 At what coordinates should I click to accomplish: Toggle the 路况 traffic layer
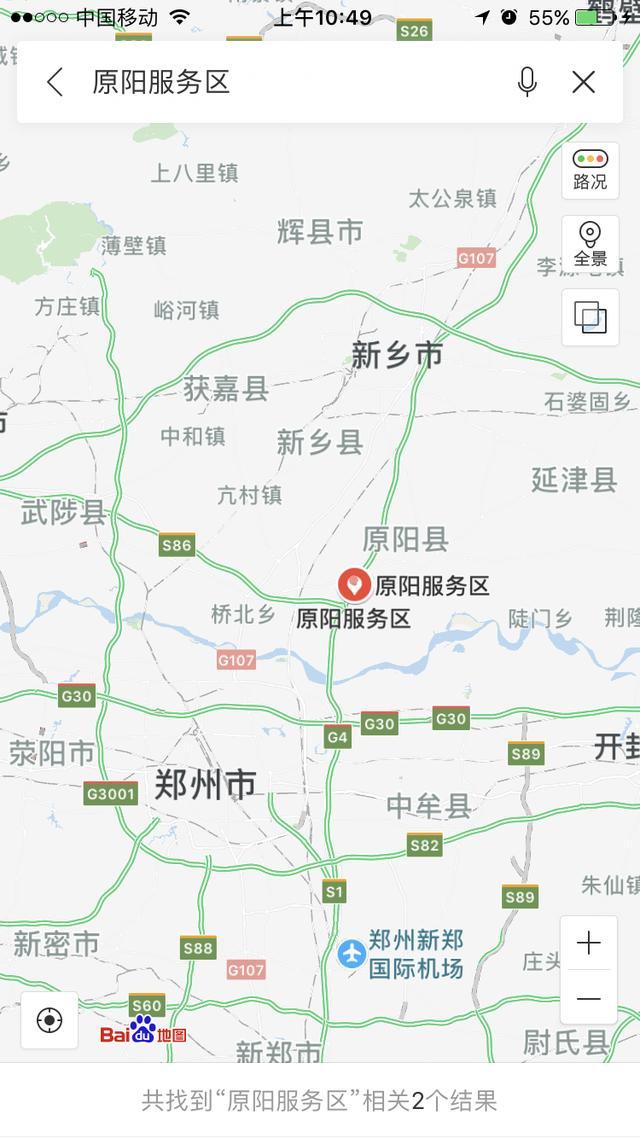click(x=590, y=171)
